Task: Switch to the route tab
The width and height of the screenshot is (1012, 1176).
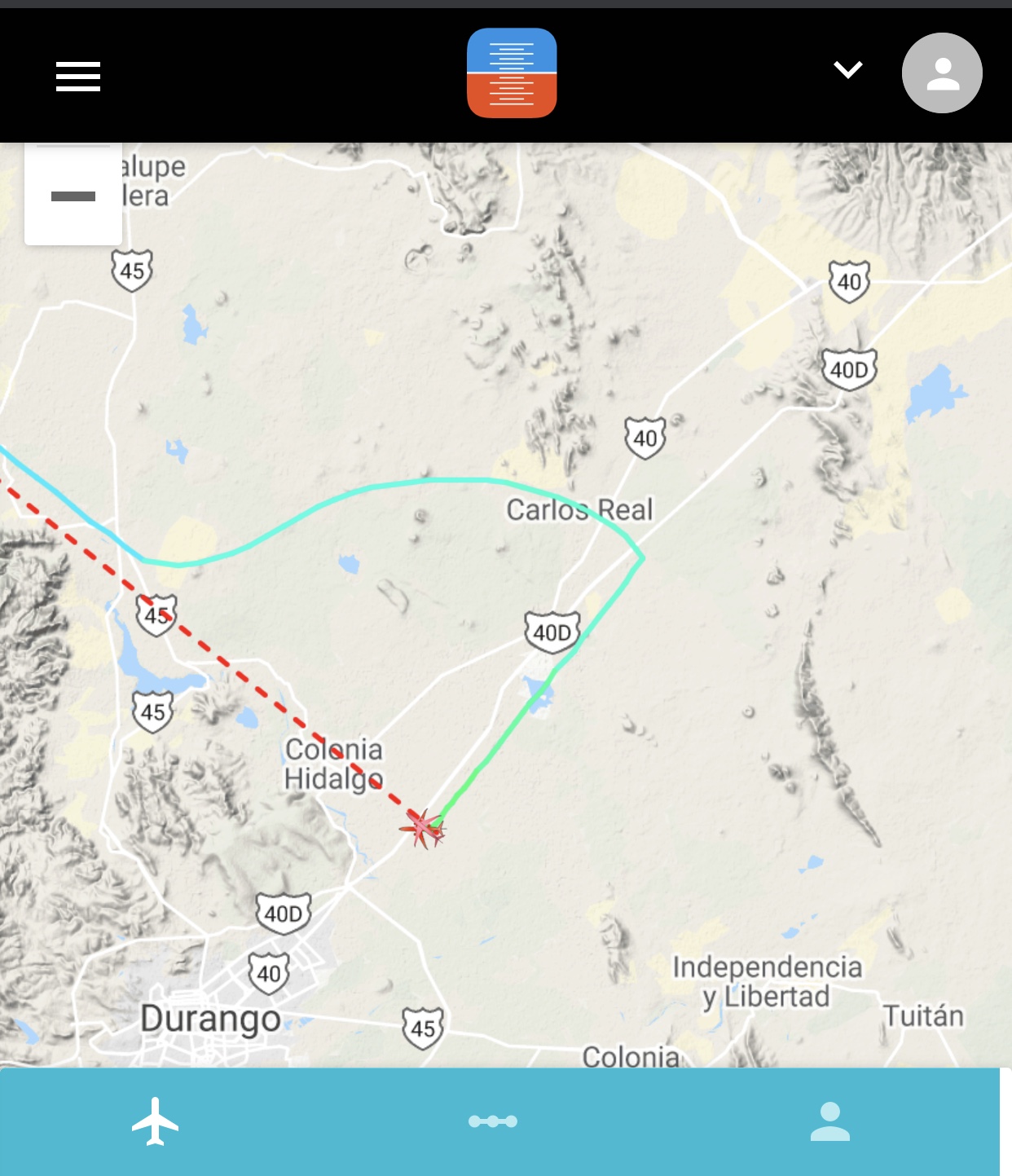Action: click(493, 1121)
